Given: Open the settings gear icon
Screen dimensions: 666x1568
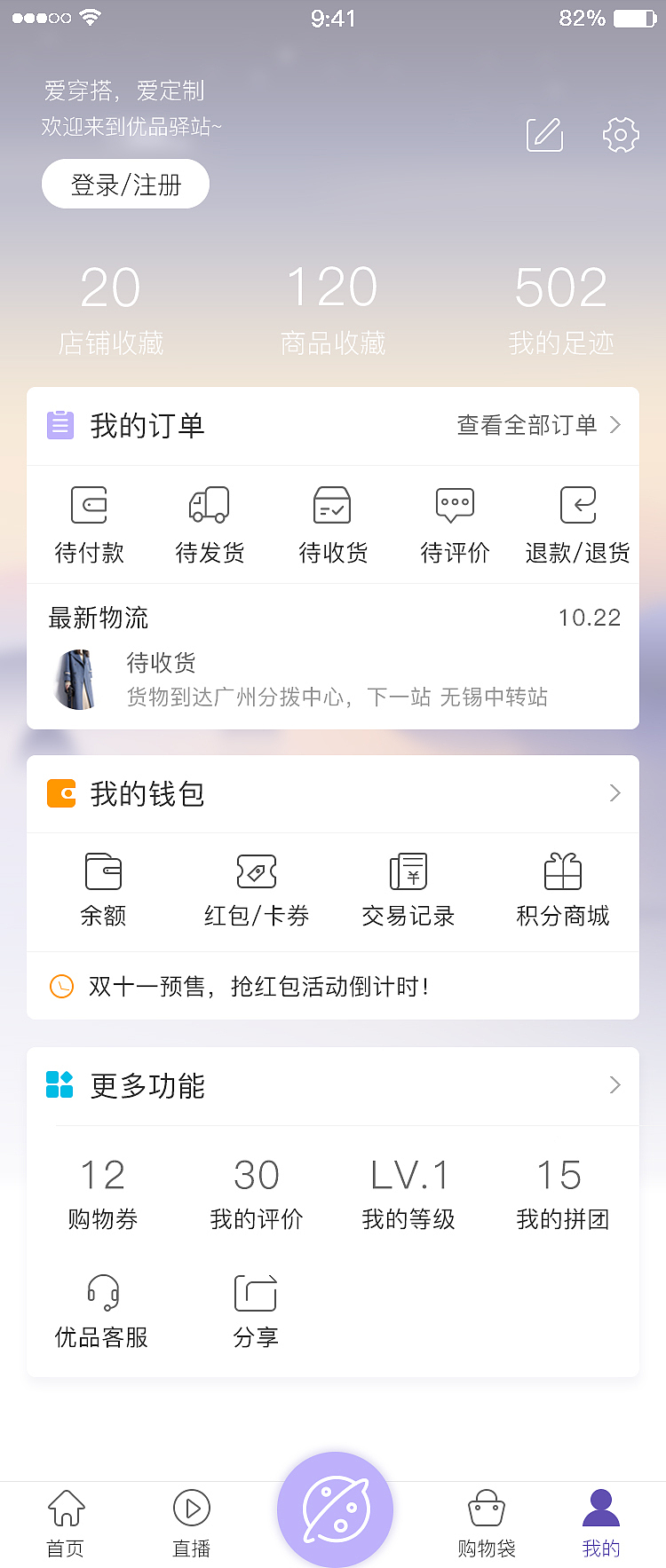Looking at the screenshot, I should (x=621, y=135).
